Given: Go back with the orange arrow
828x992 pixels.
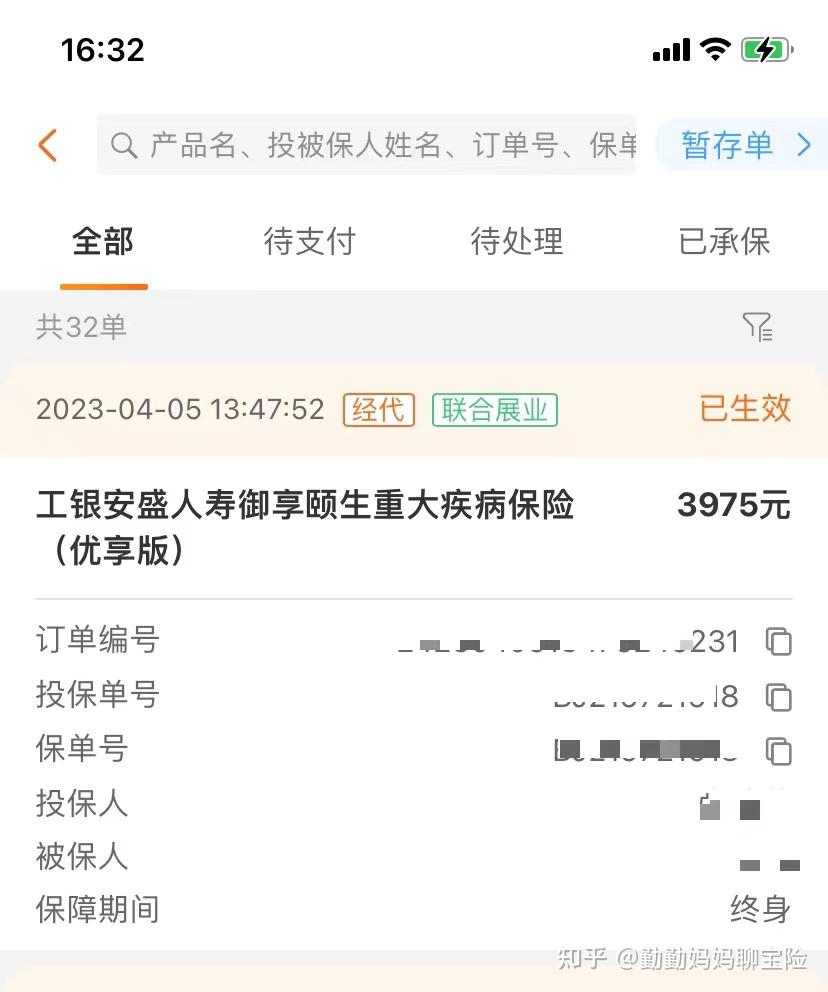Looking at the screenshot, I should [x=48, y=146].
